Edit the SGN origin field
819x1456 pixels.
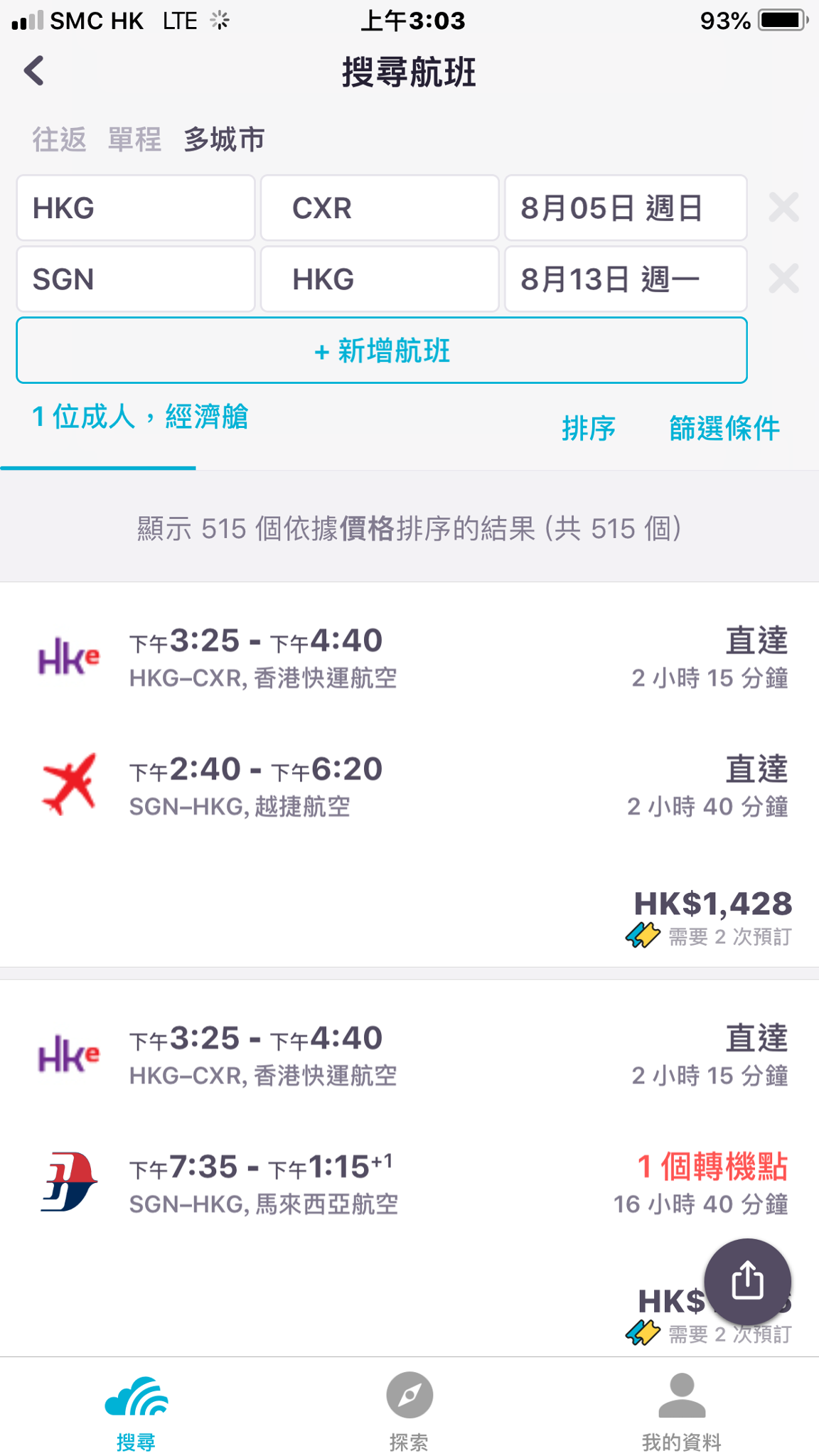point(136,279)
